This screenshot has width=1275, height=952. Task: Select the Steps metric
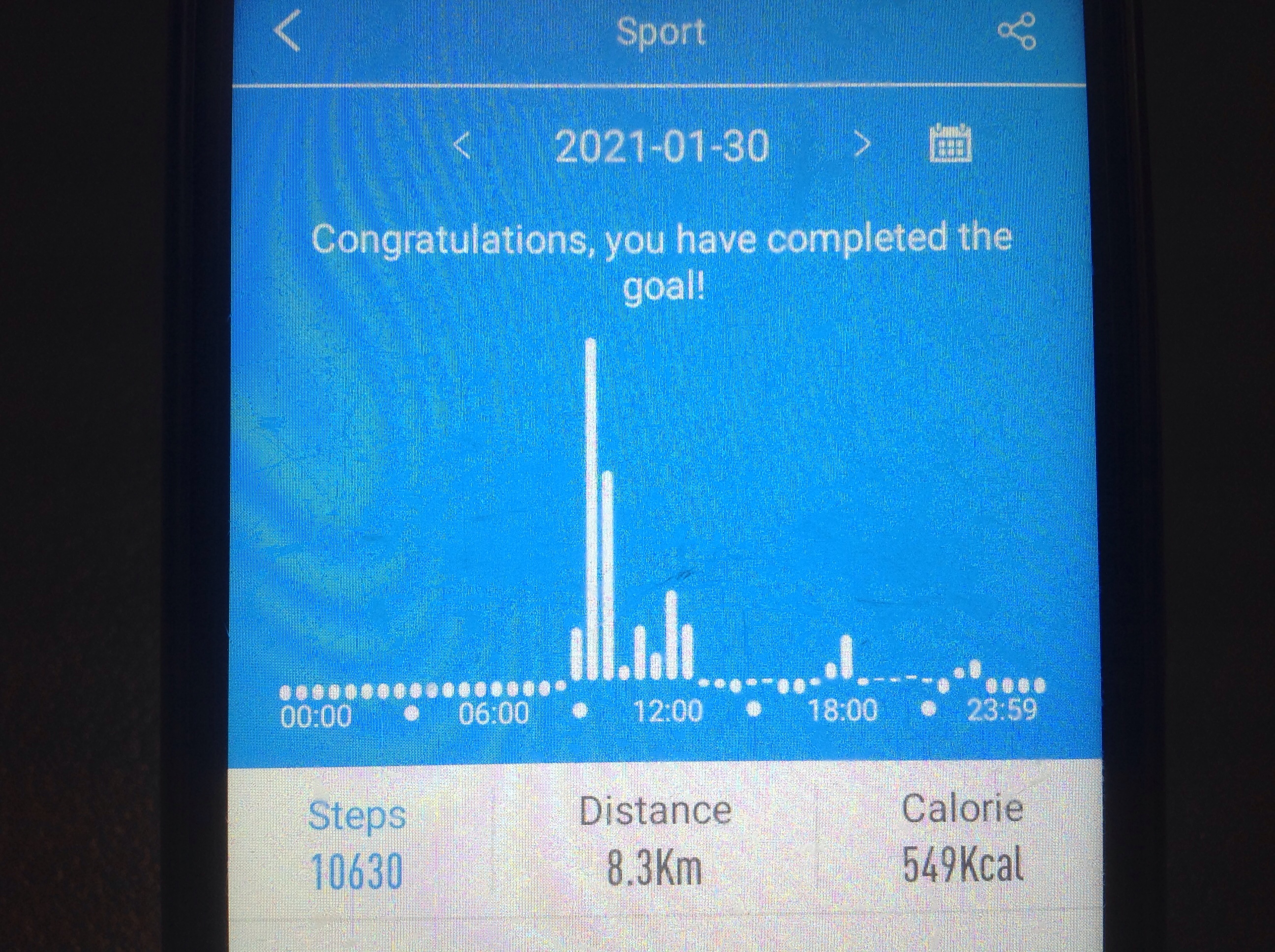(357, 844)
